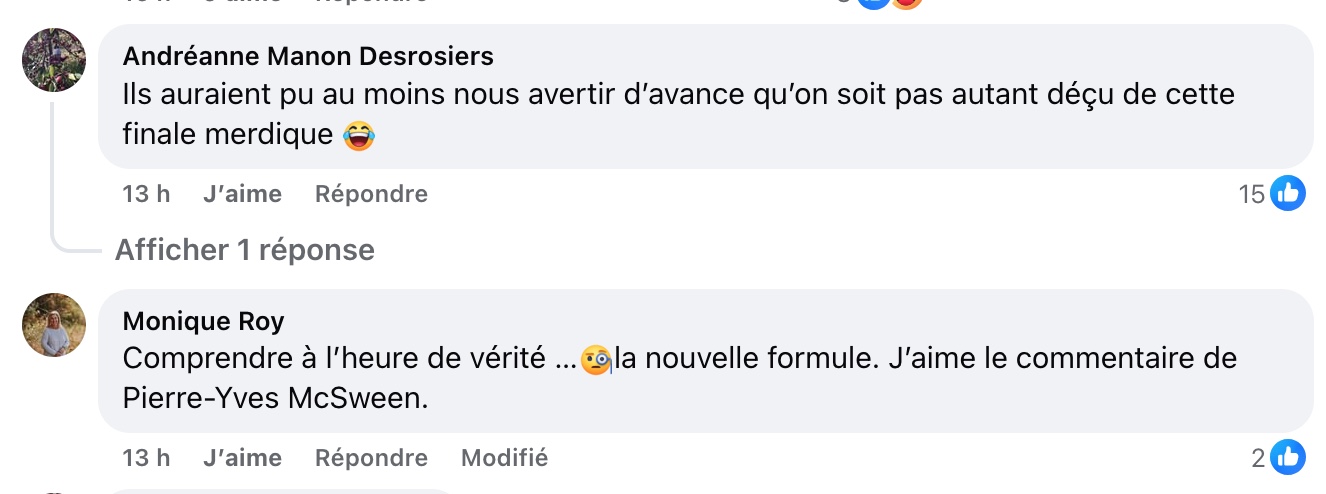The image size is (1326, 494).
Task: Open Andréanne Manon Desrosiers' profile name
Action: (308, 57)
